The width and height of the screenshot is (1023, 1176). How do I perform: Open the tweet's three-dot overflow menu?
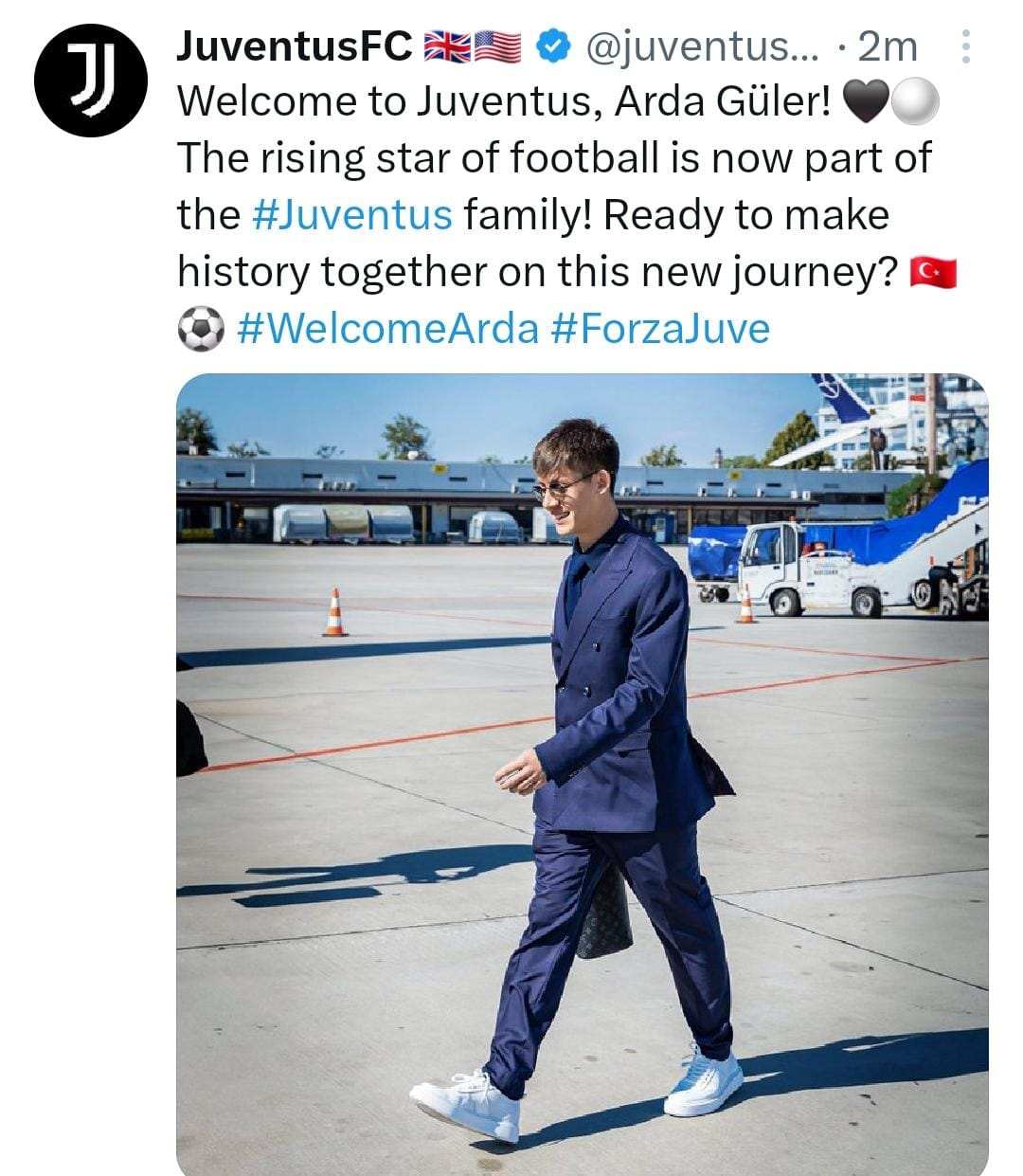pos(964,46)
